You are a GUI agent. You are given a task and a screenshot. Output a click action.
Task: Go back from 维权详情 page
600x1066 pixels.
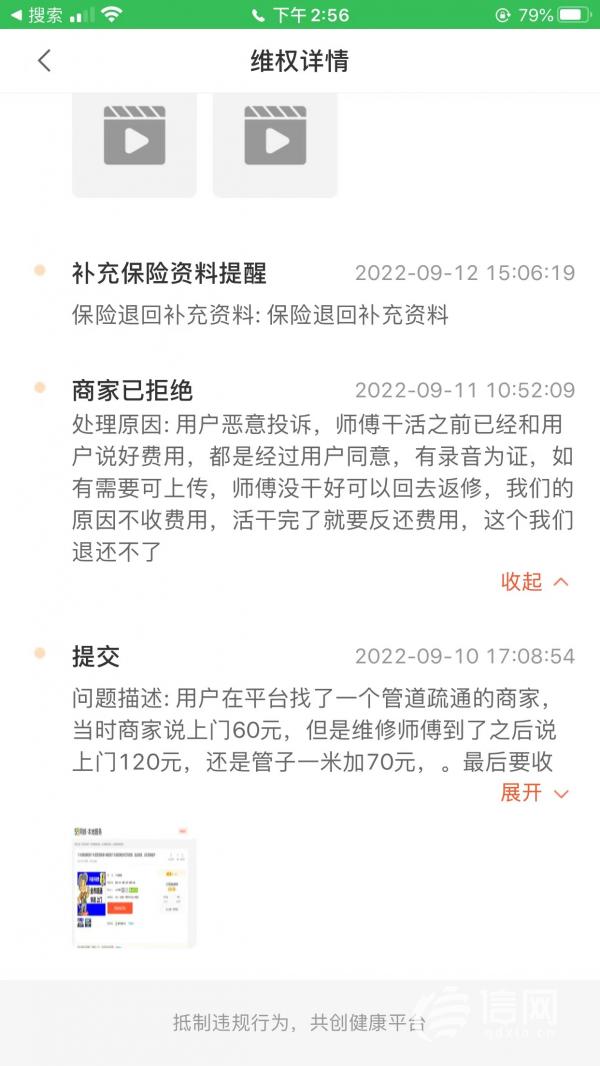tap(44, 61)
